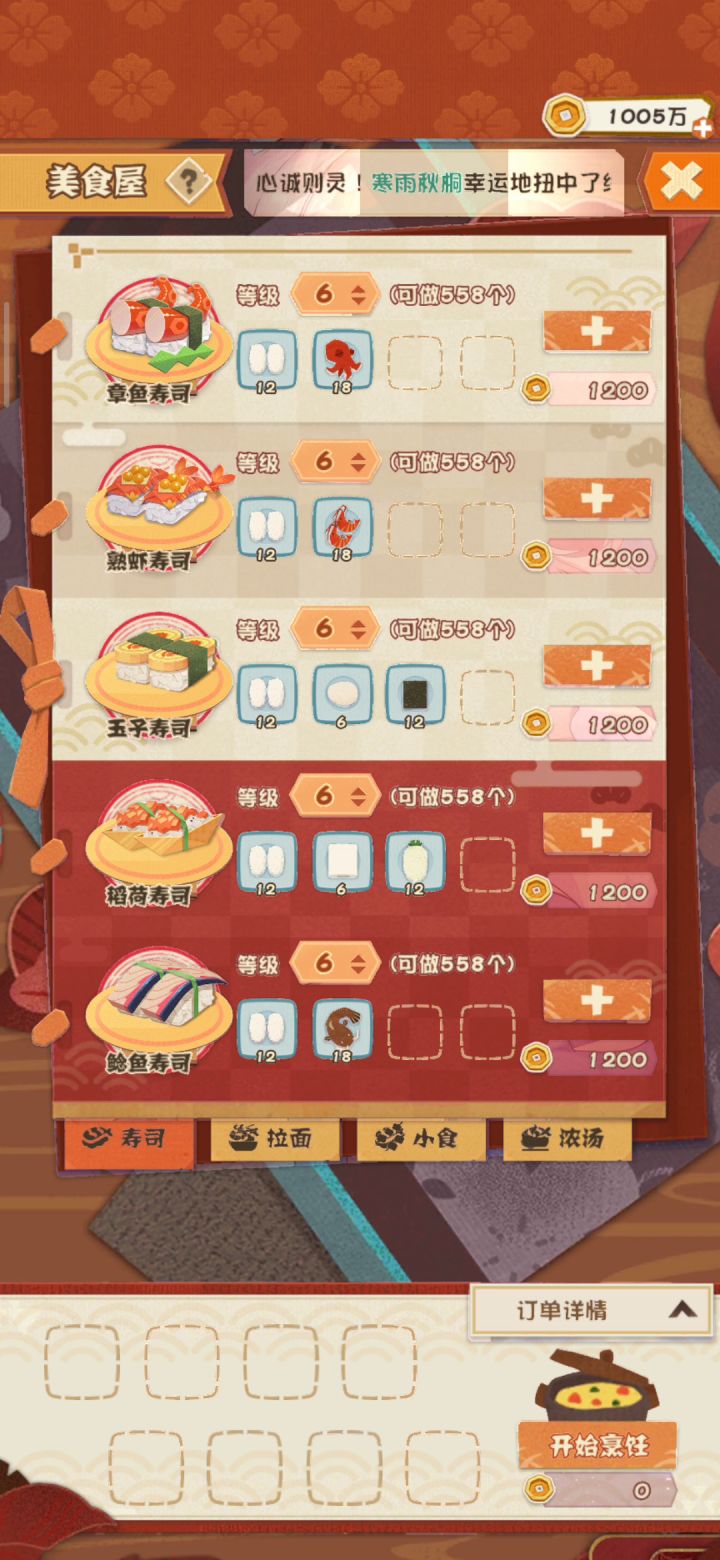Switch to the 小食 tab
Image resolution: width=720 pixels, height=1560 pixels.
(421, 1139)
